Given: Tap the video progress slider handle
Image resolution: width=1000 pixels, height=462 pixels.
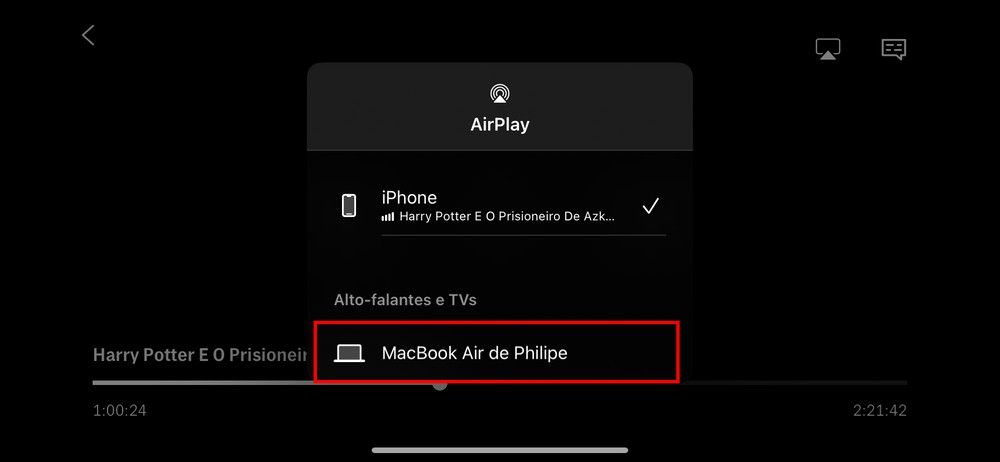Looking at the screenshot, I should pyautogui.click(x=440, y=385).
